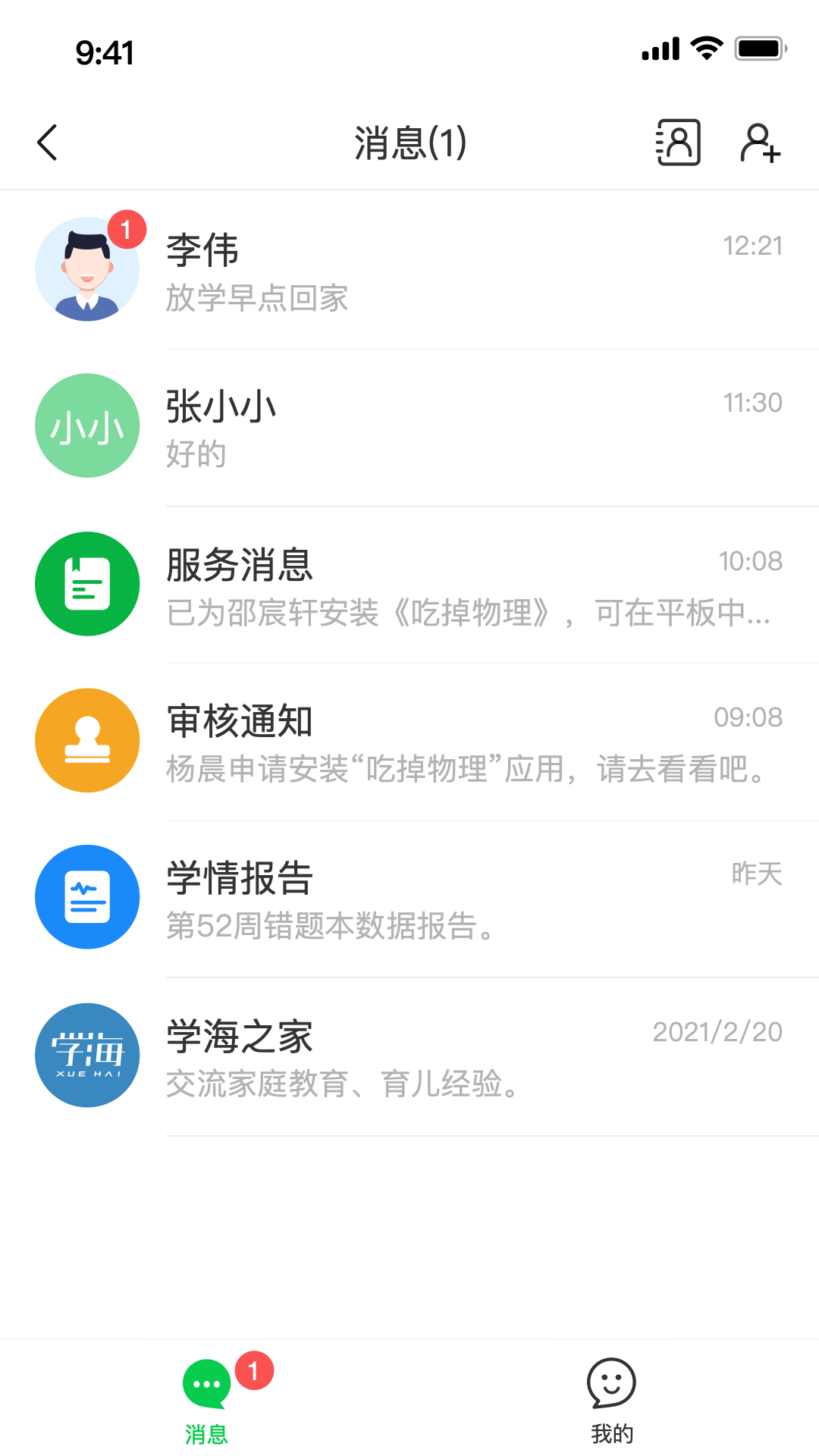This screenshot has width=819, height=1456.
Task: Click the add friend icon
Action: click(760, 141)
